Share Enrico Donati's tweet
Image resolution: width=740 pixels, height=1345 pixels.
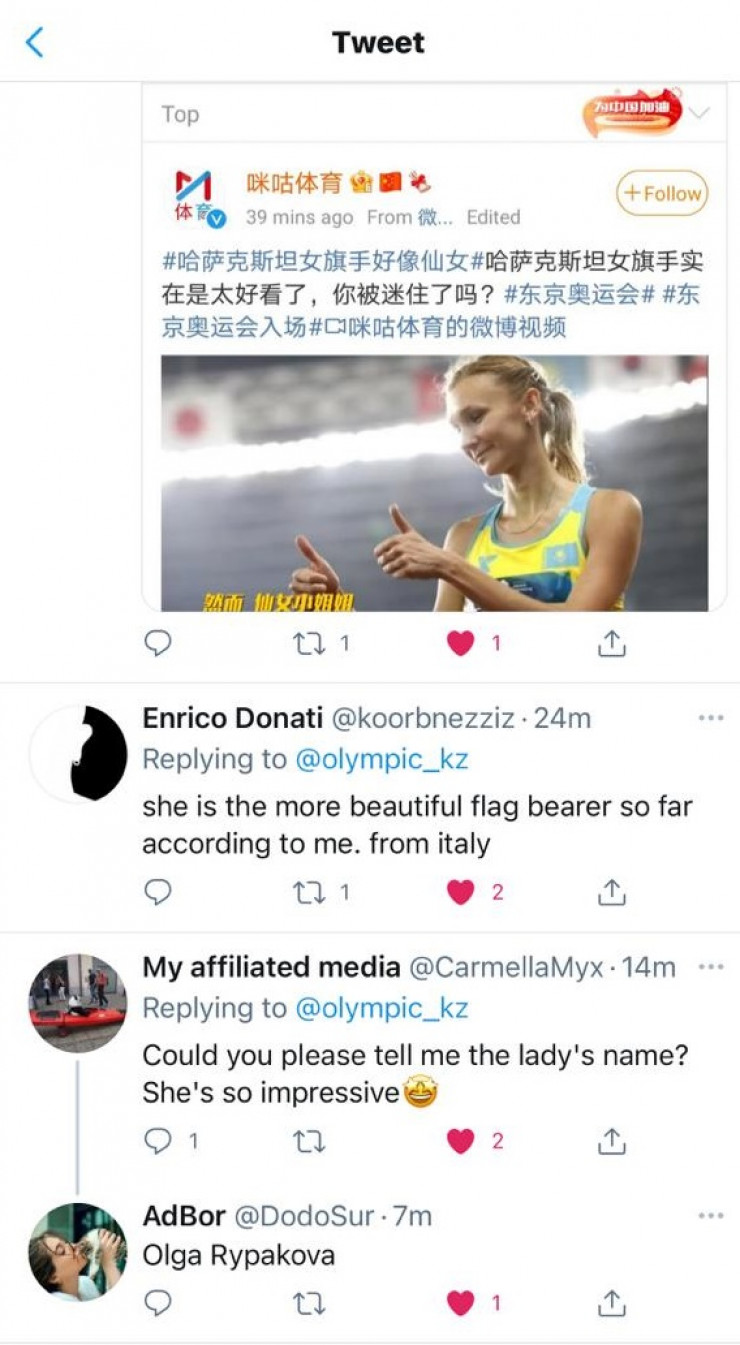coord(611,892)
